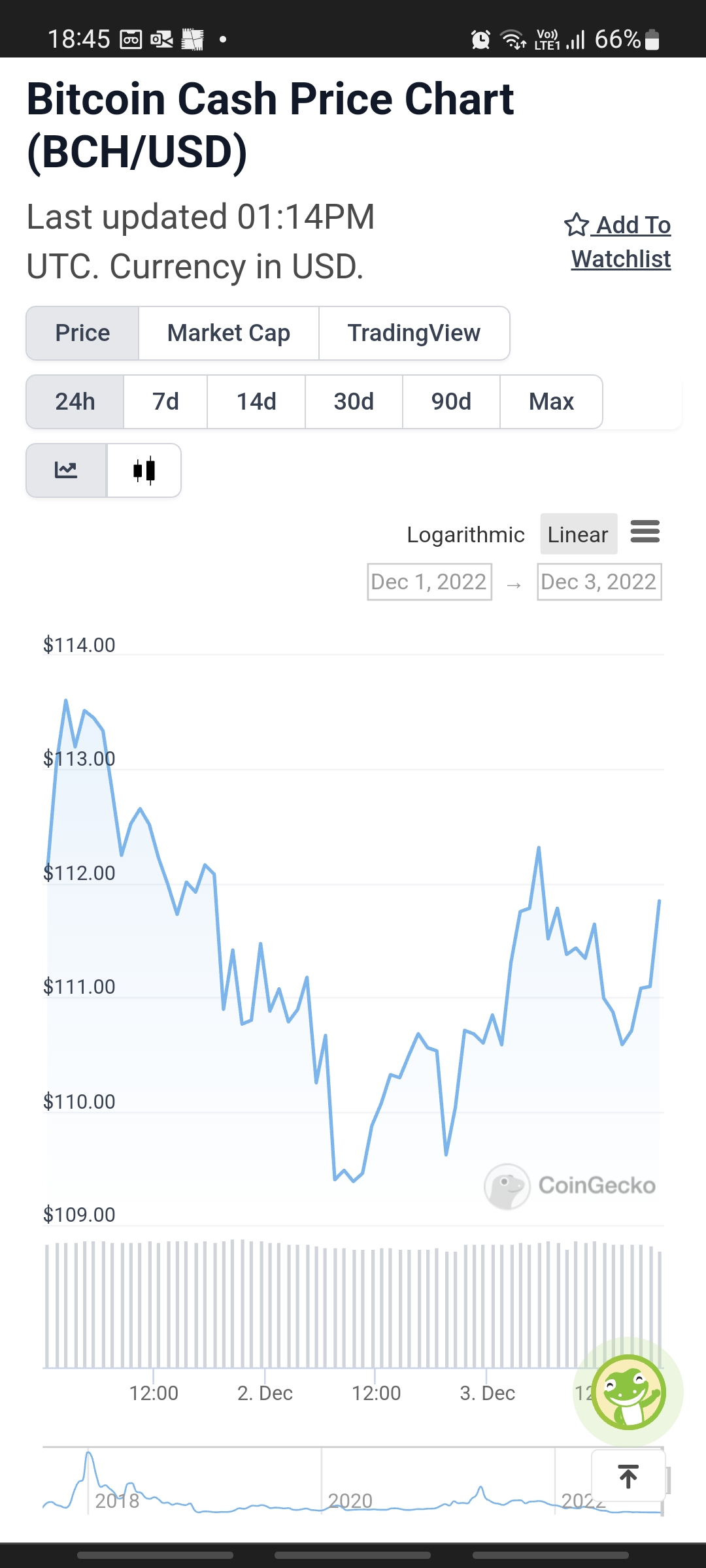The height and width of the screenshot is (1568, 706).
Task: Select the line chart type
Action: point(66,470)
